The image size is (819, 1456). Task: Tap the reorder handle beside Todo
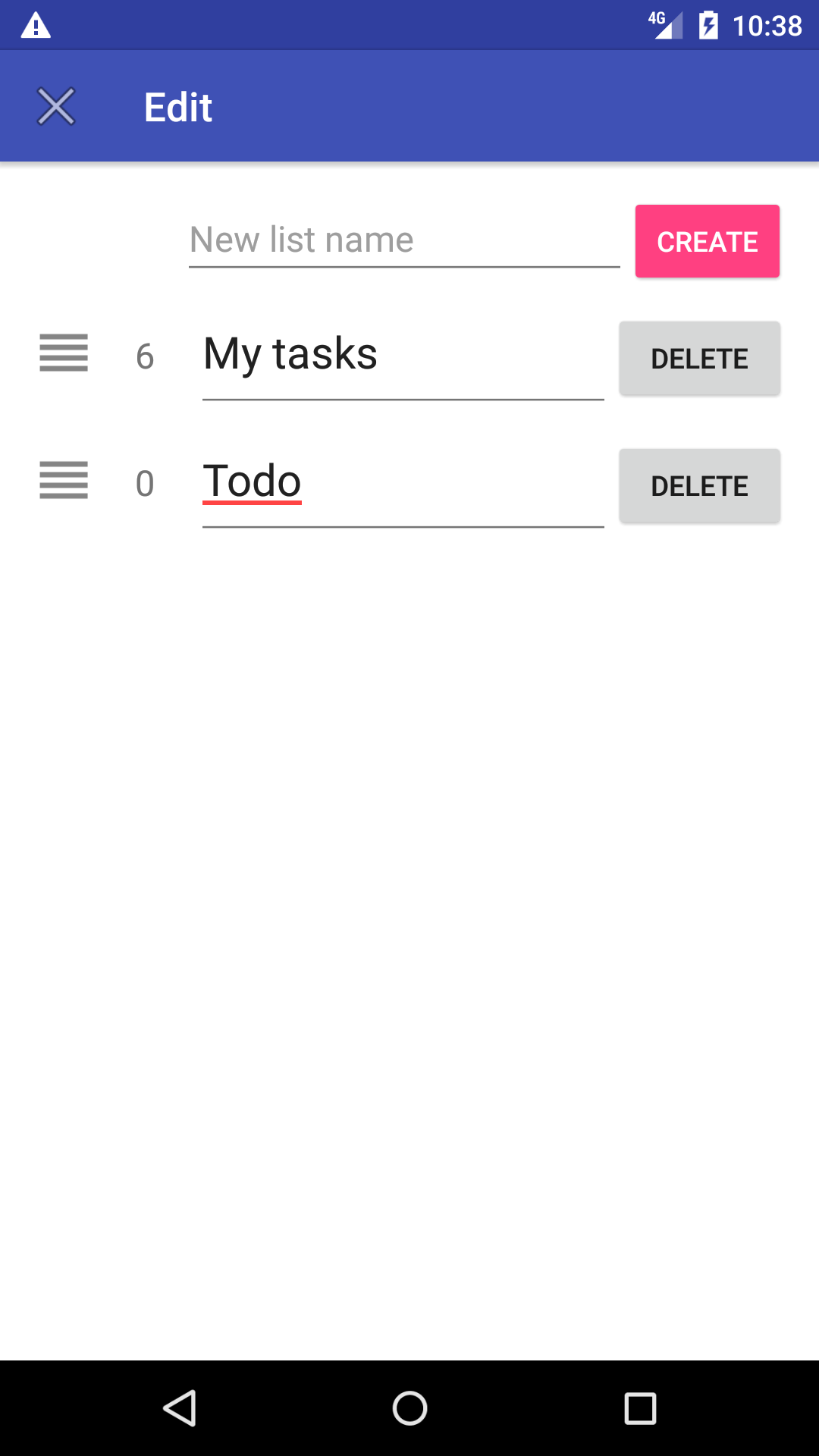click(64, 481)
